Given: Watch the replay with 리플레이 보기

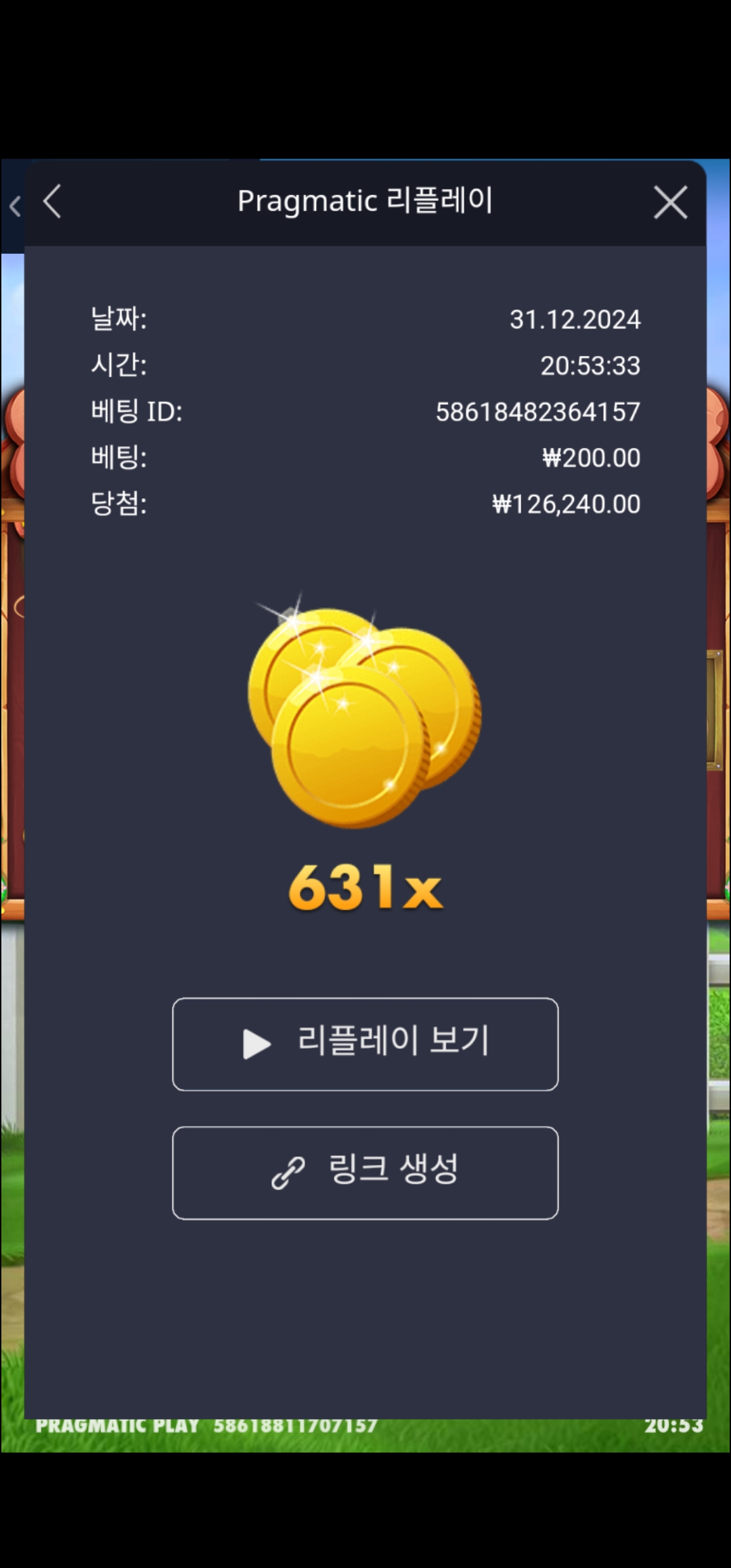Looking at the screenshot, I should point(365,1043).
